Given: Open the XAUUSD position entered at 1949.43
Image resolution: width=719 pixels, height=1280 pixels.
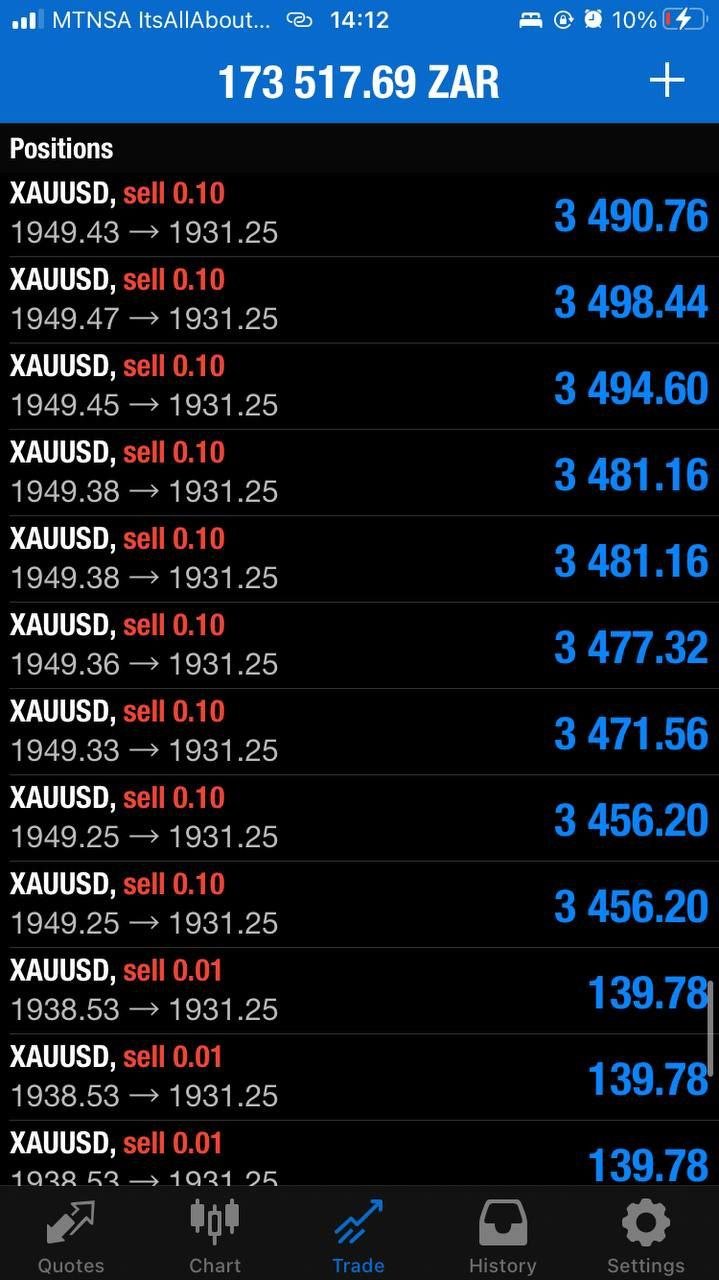Looking at the screenshot, I should click(359, 214).
